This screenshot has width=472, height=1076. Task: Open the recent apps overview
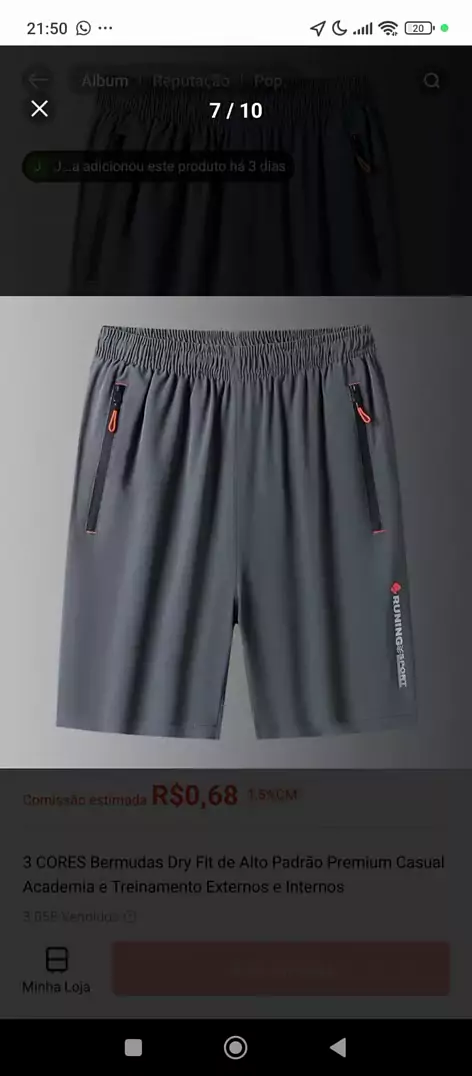point(133,1047)
